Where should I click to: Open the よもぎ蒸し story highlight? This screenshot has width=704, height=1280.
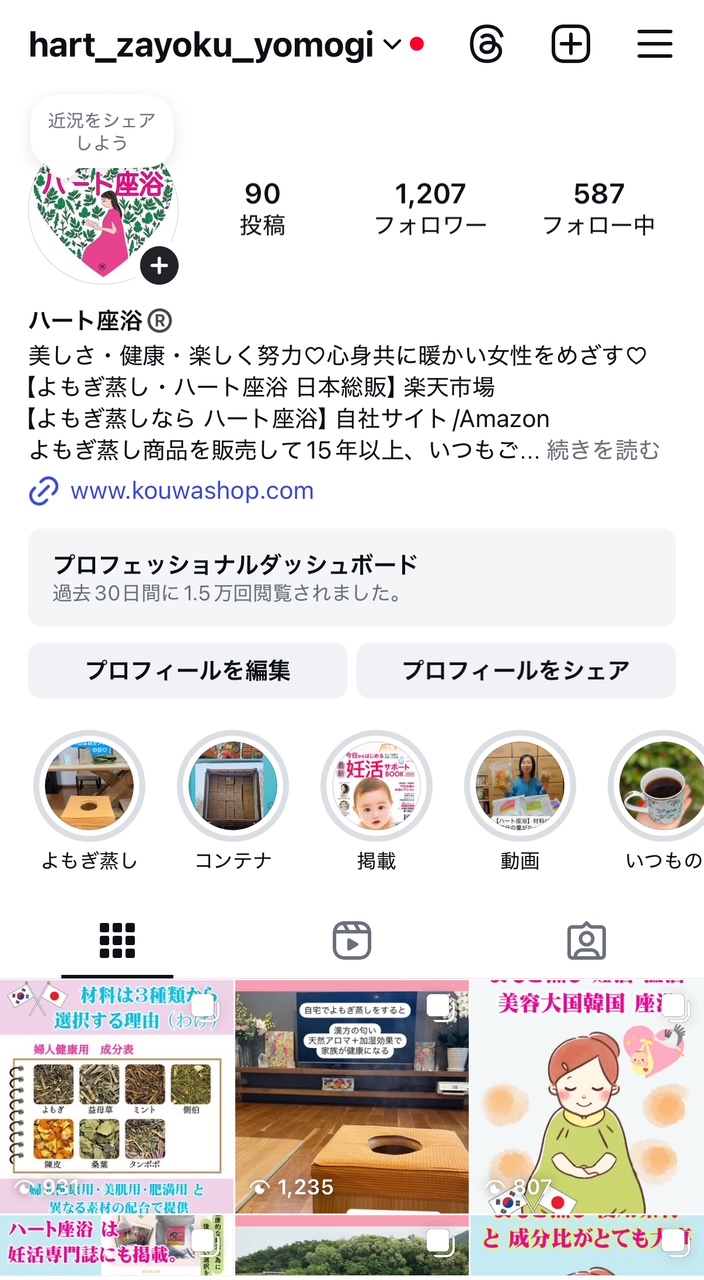tap(89, 787)
